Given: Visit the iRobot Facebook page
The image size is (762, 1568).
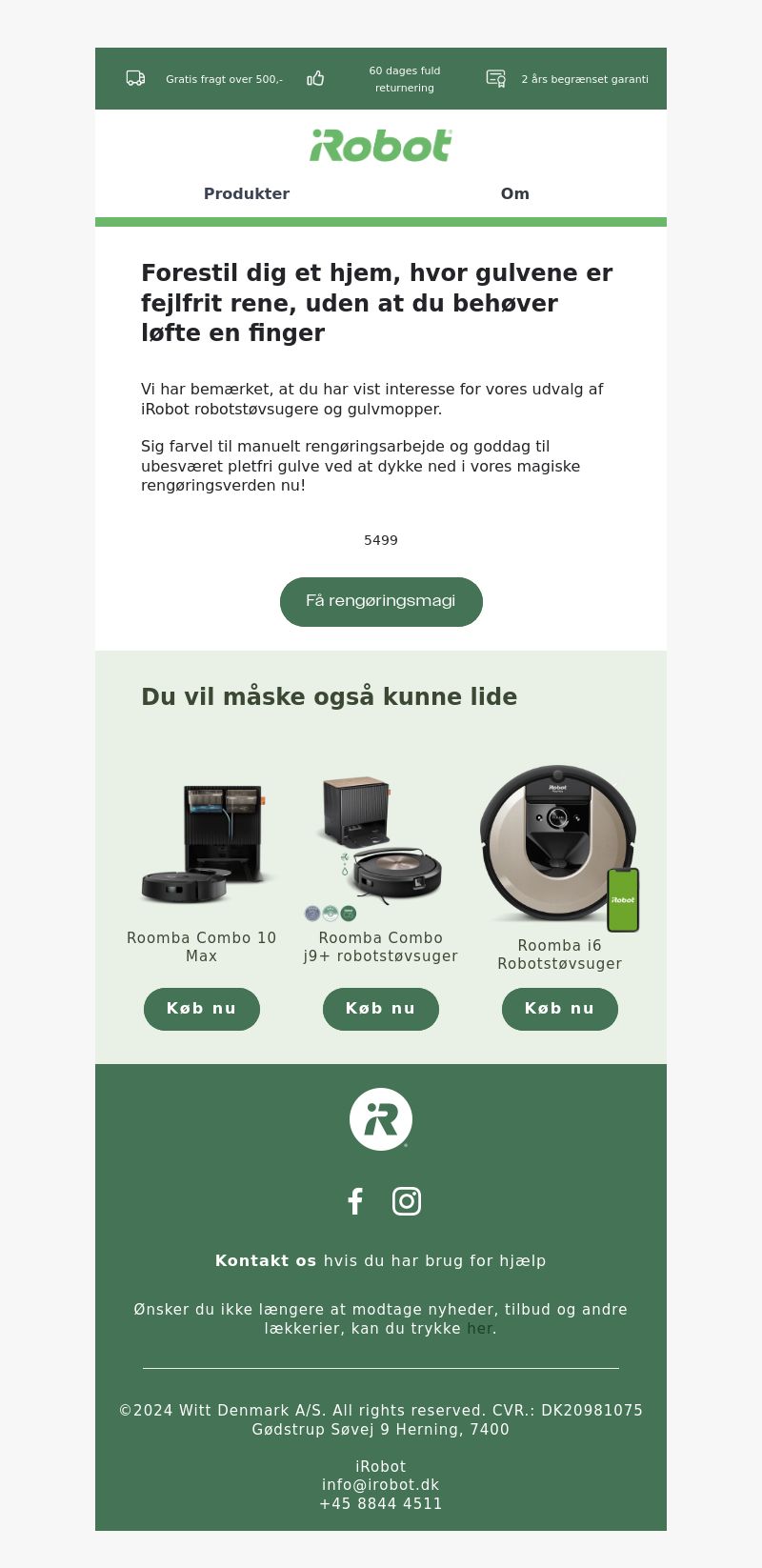Looking at the screenshot, I should pos(355,1201).
